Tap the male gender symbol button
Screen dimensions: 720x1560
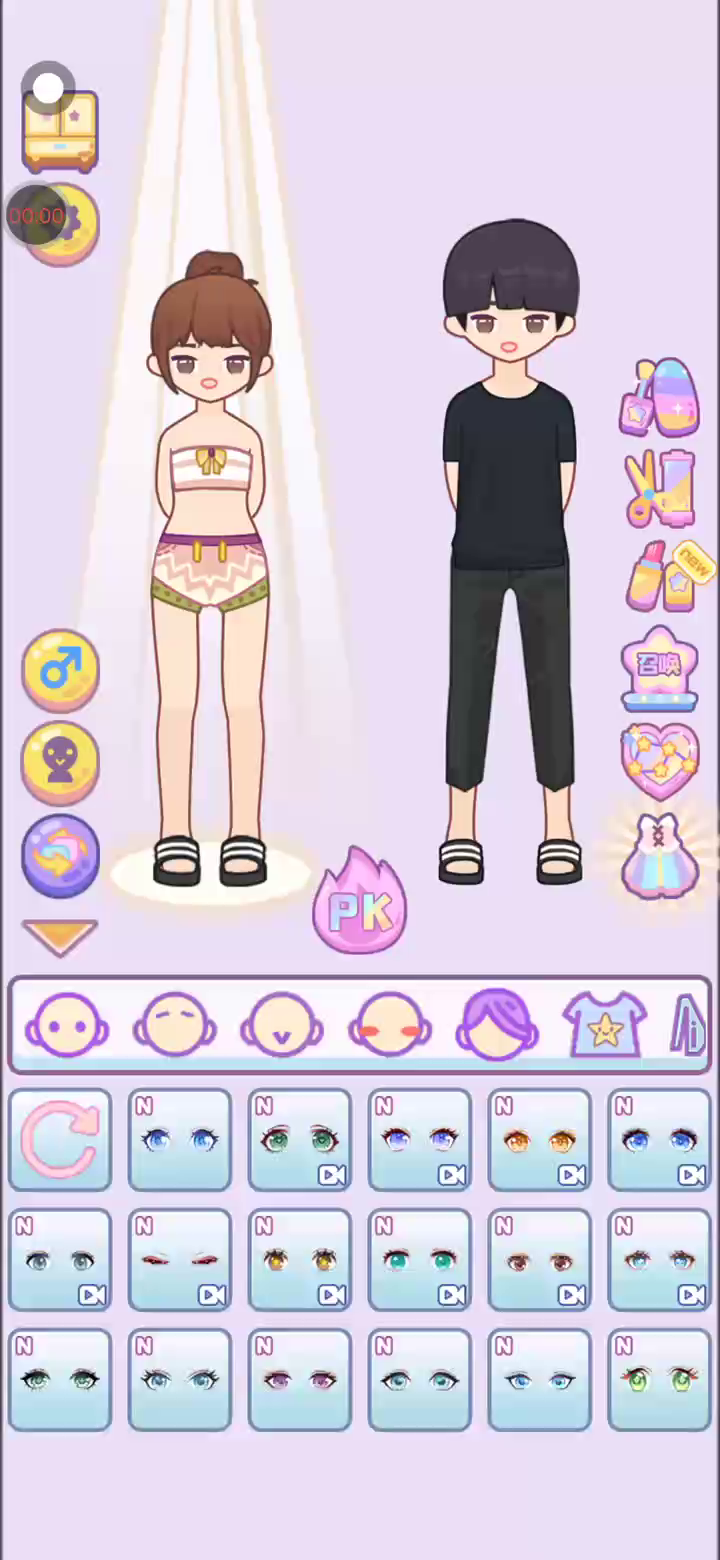[60, 670]
